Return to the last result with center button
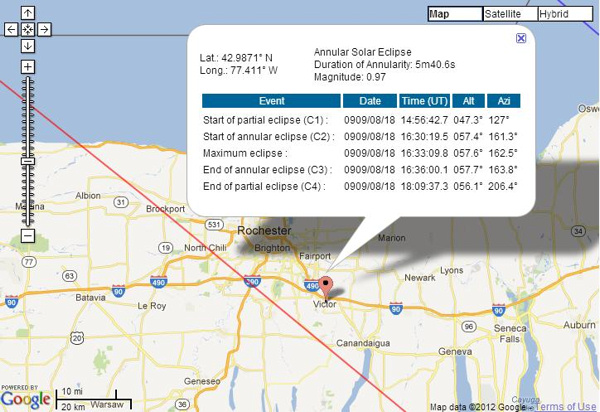The width and height of the screenshot is (600, 412). point(28,29)
